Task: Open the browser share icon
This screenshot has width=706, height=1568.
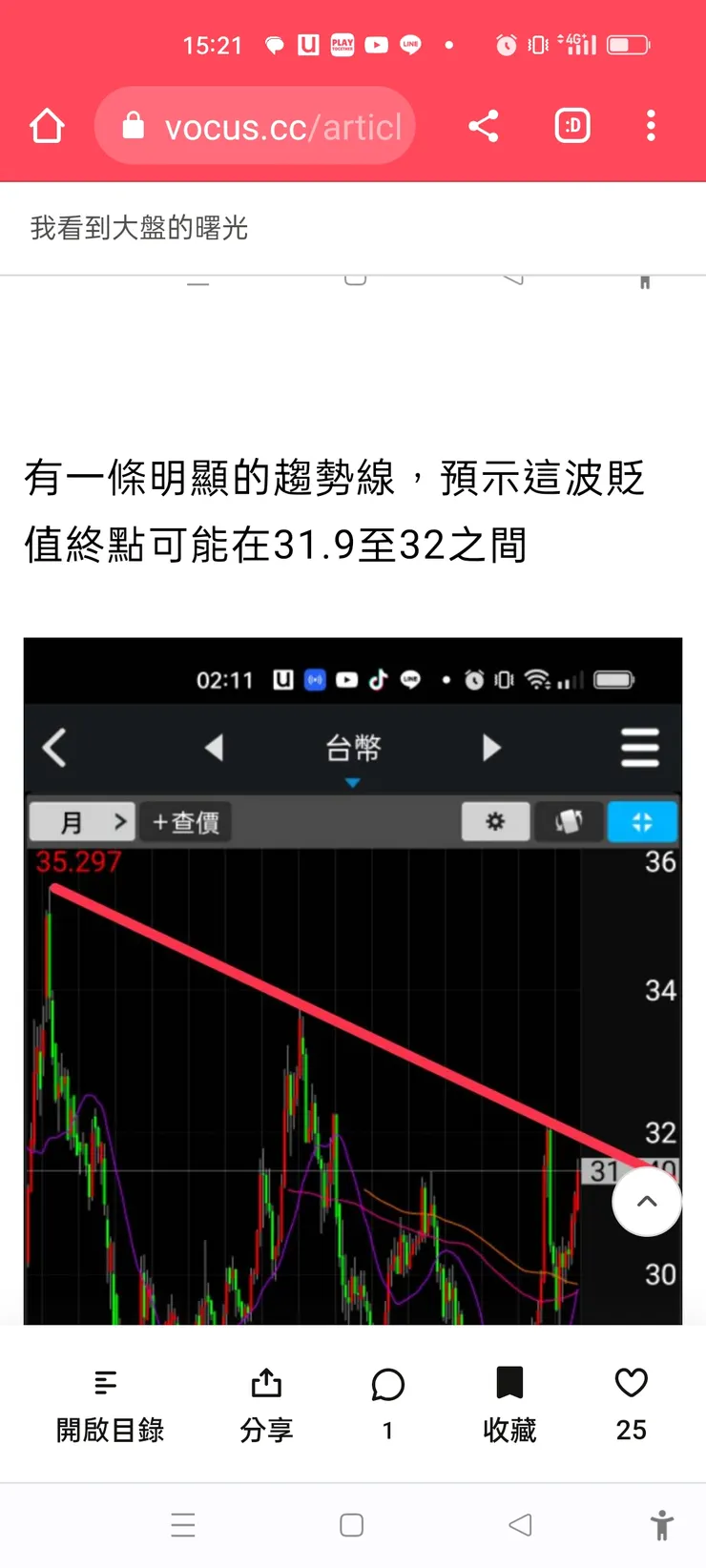Action: coord(483,125)
